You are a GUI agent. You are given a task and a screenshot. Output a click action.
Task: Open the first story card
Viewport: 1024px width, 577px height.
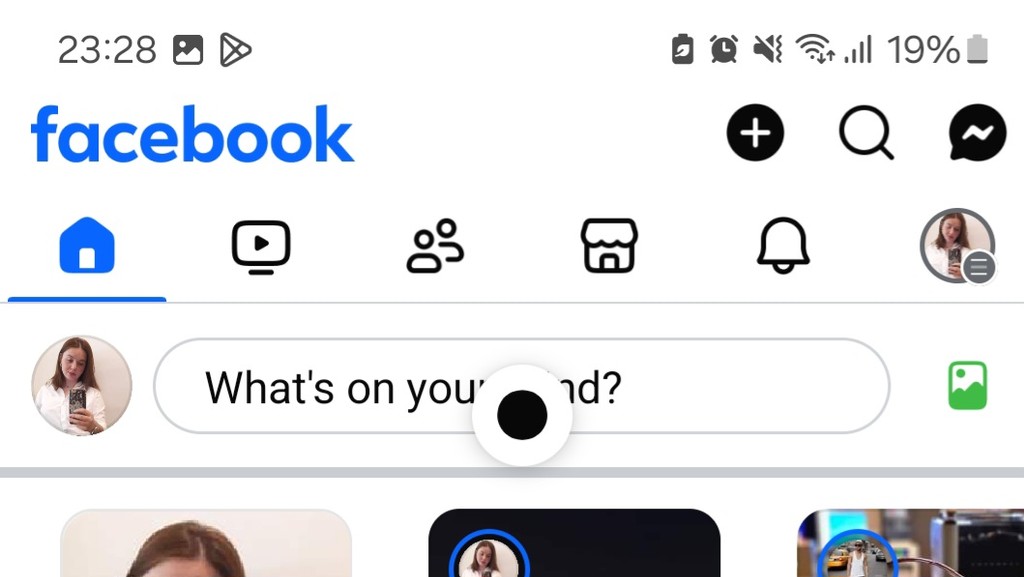pyautogui.click(x=206, y=545)
